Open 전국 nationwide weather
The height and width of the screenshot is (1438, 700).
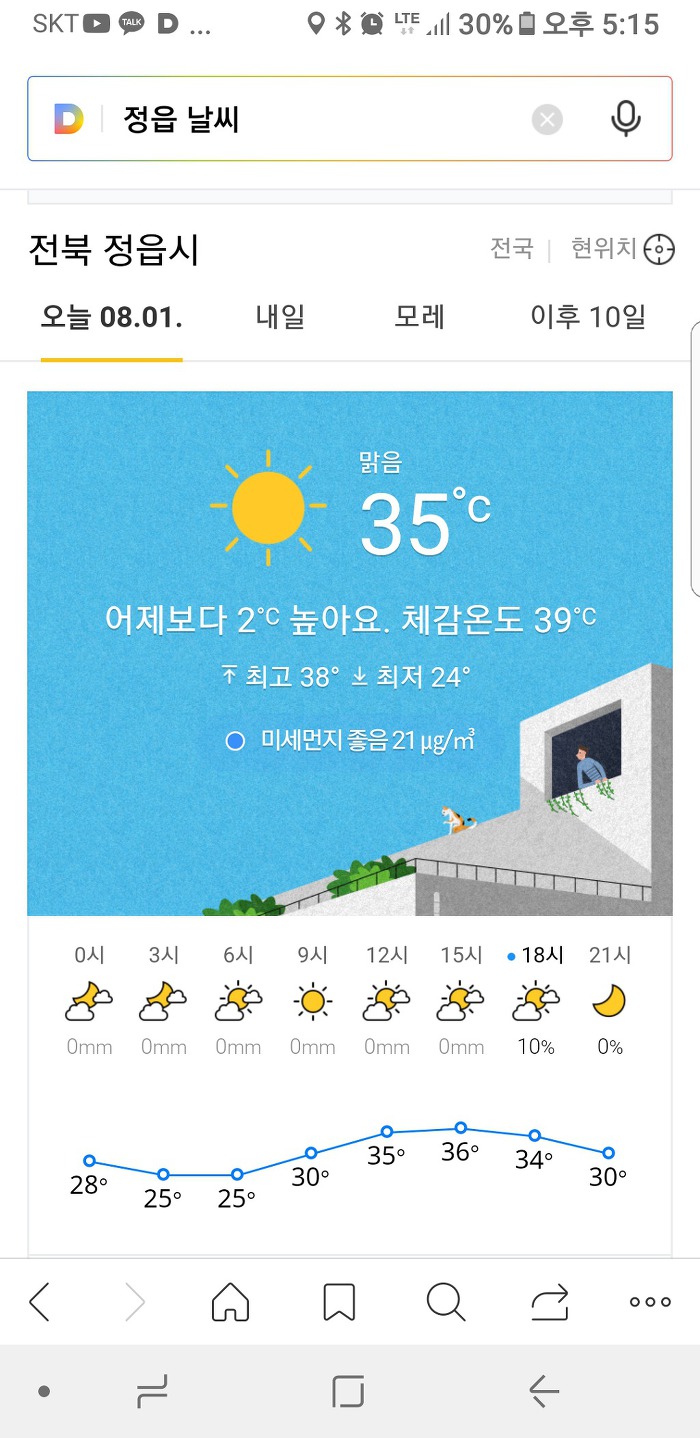pos(511,248)
